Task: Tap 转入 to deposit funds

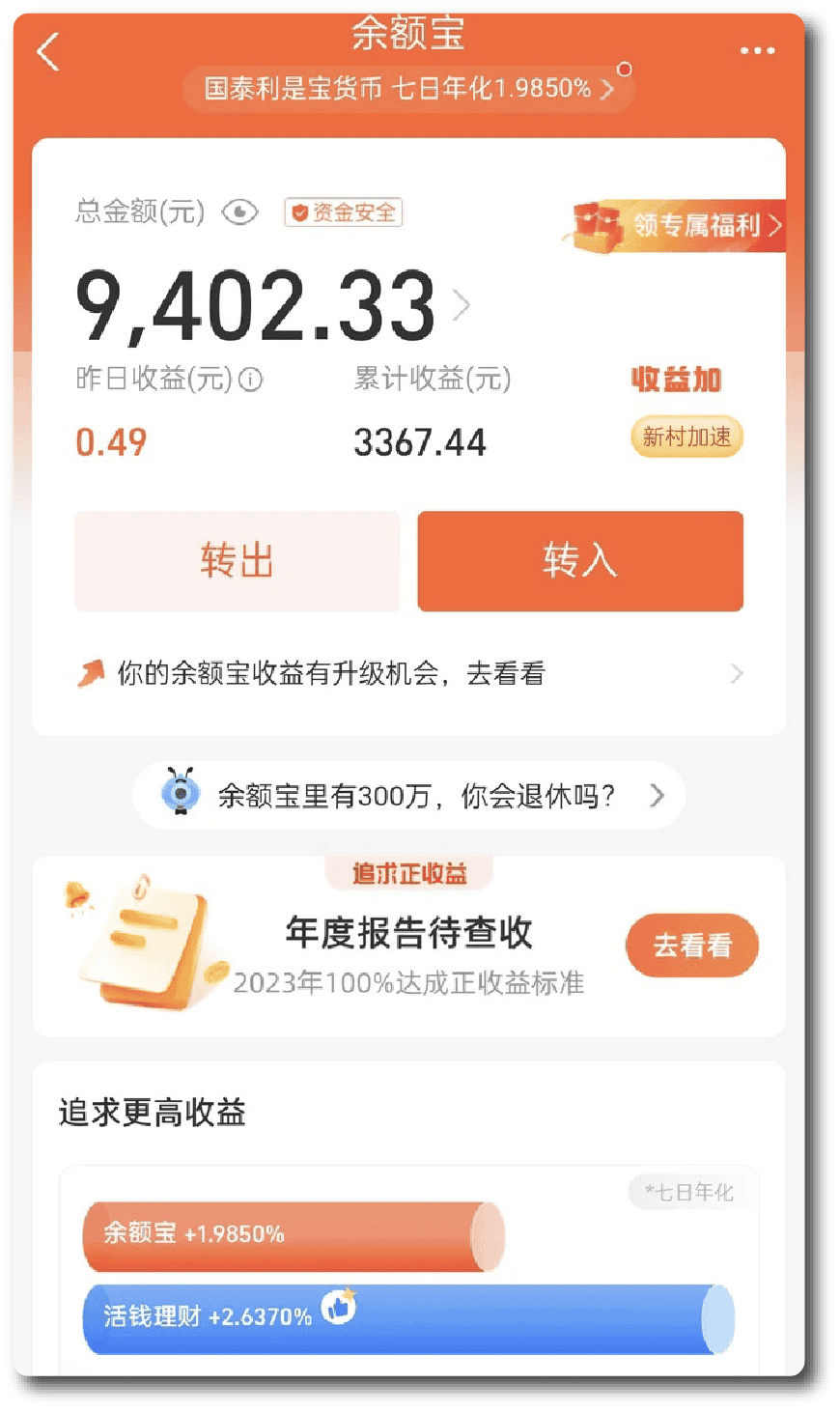Action: [x=580, y=561]
